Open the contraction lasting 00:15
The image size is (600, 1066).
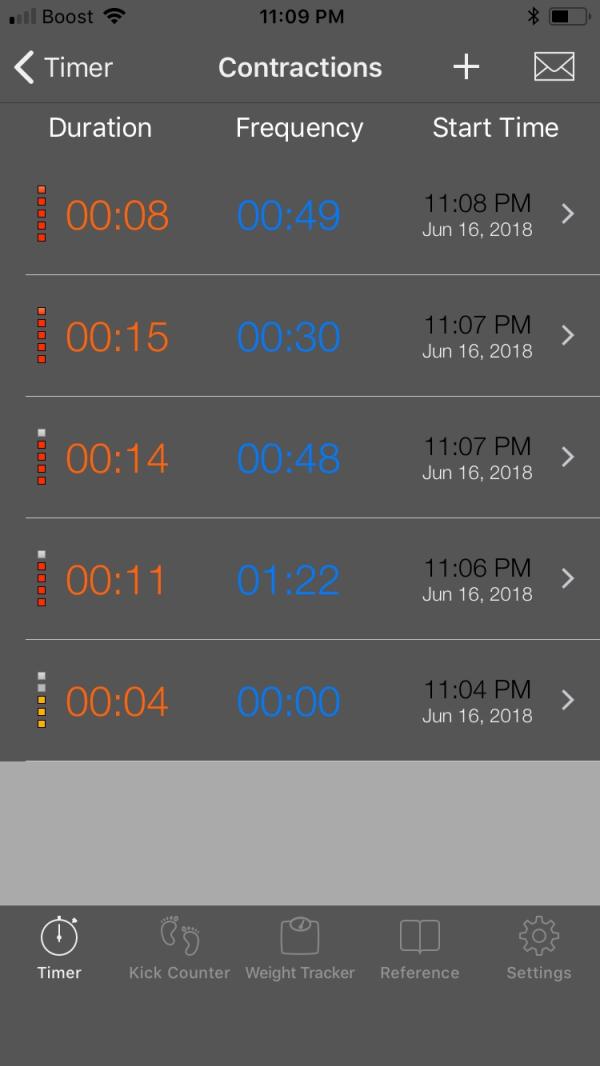300,336
